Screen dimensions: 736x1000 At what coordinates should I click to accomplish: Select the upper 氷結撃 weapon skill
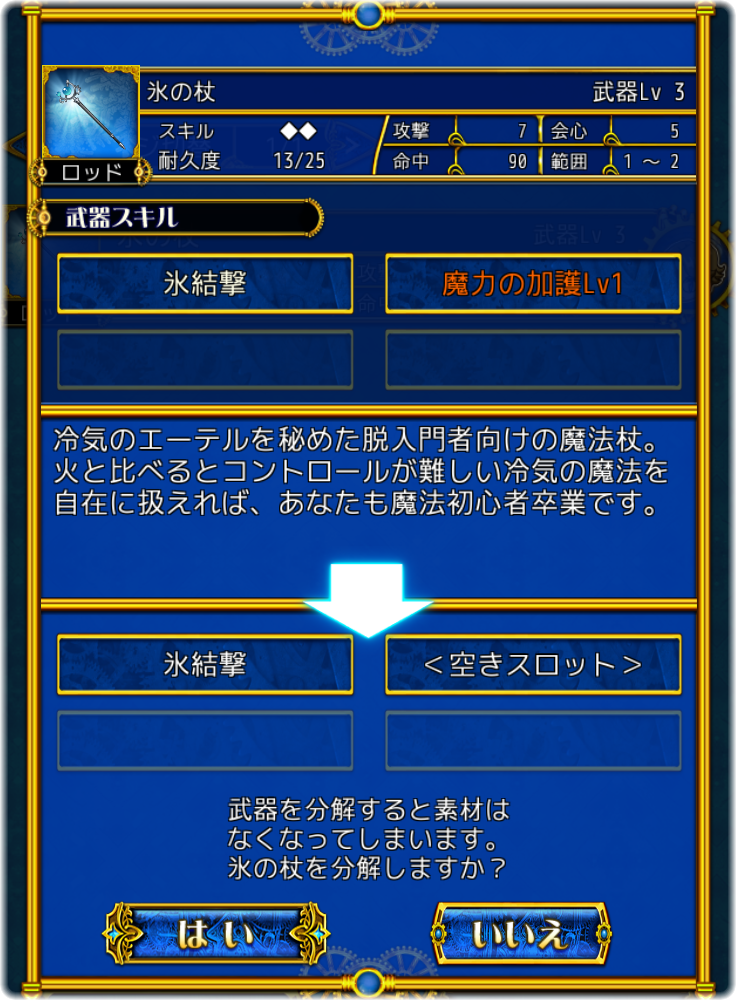tap(205, 284)
